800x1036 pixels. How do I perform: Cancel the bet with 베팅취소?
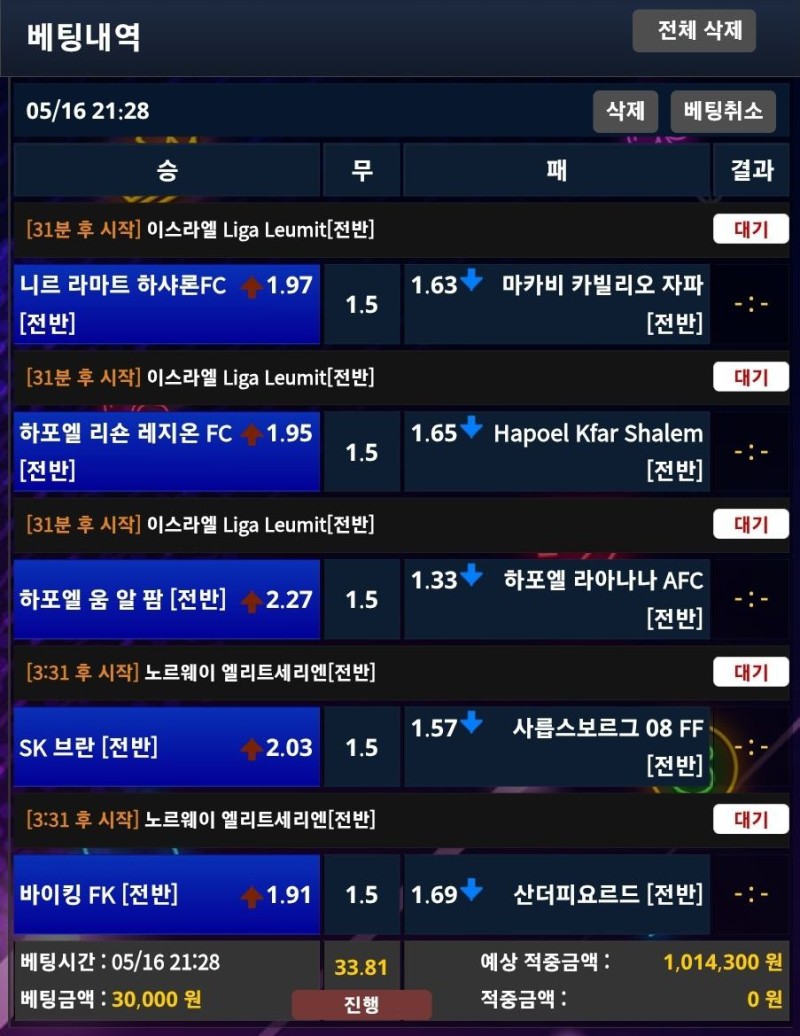(x=723, y=111)
